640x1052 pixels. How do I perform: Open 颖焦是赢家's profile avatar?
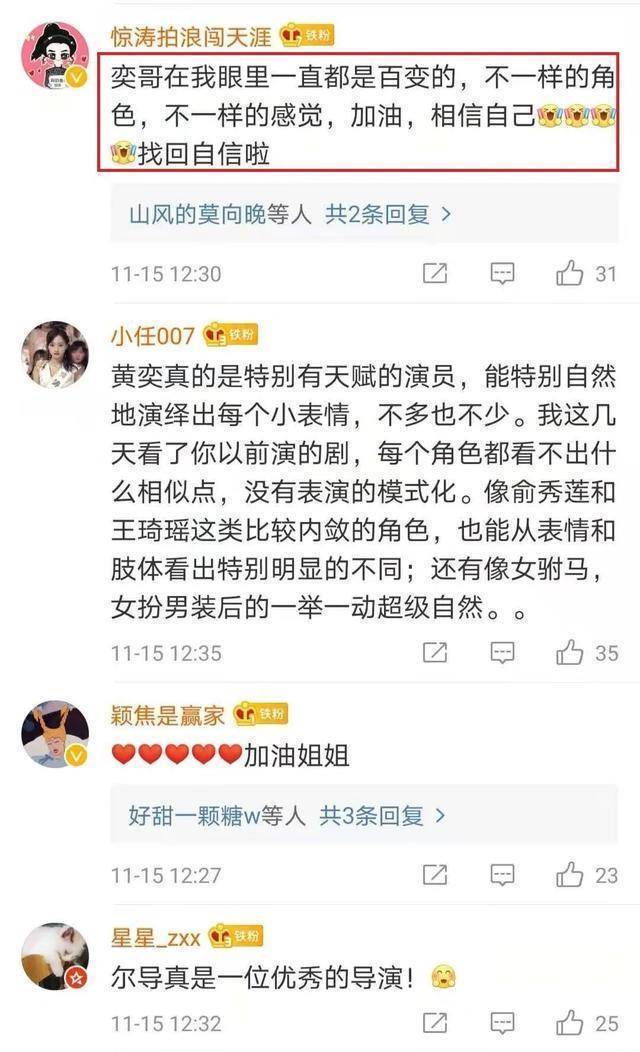pos(55,733)
